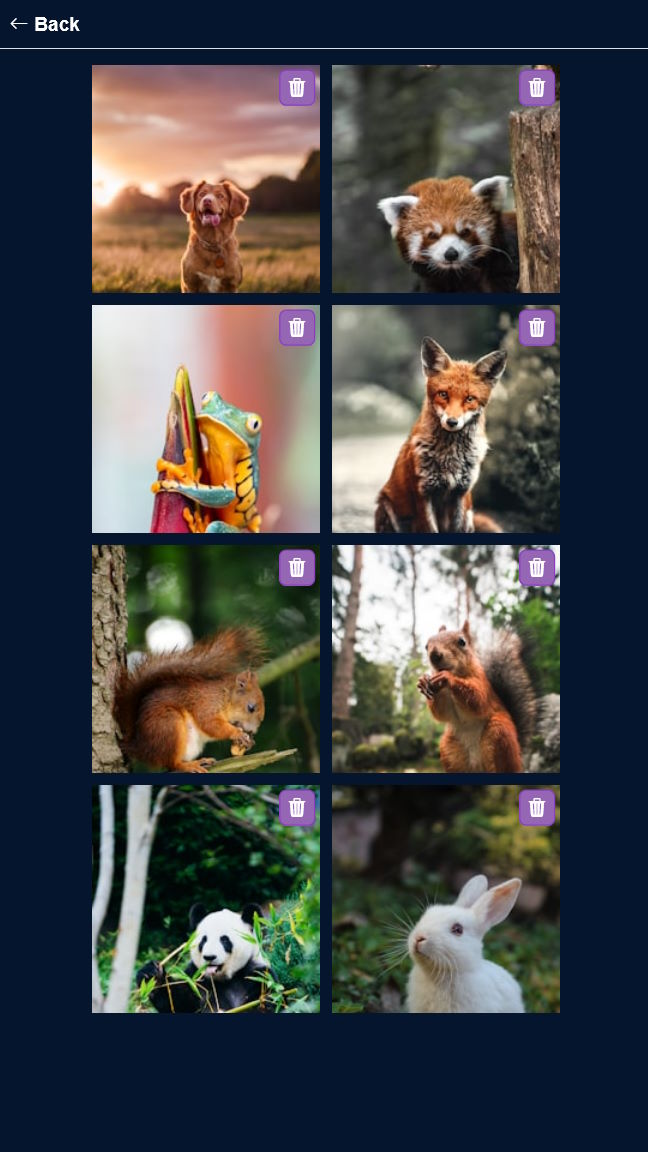
Task: Delete the dog in the field photo
Action: [x=297, y=88]
